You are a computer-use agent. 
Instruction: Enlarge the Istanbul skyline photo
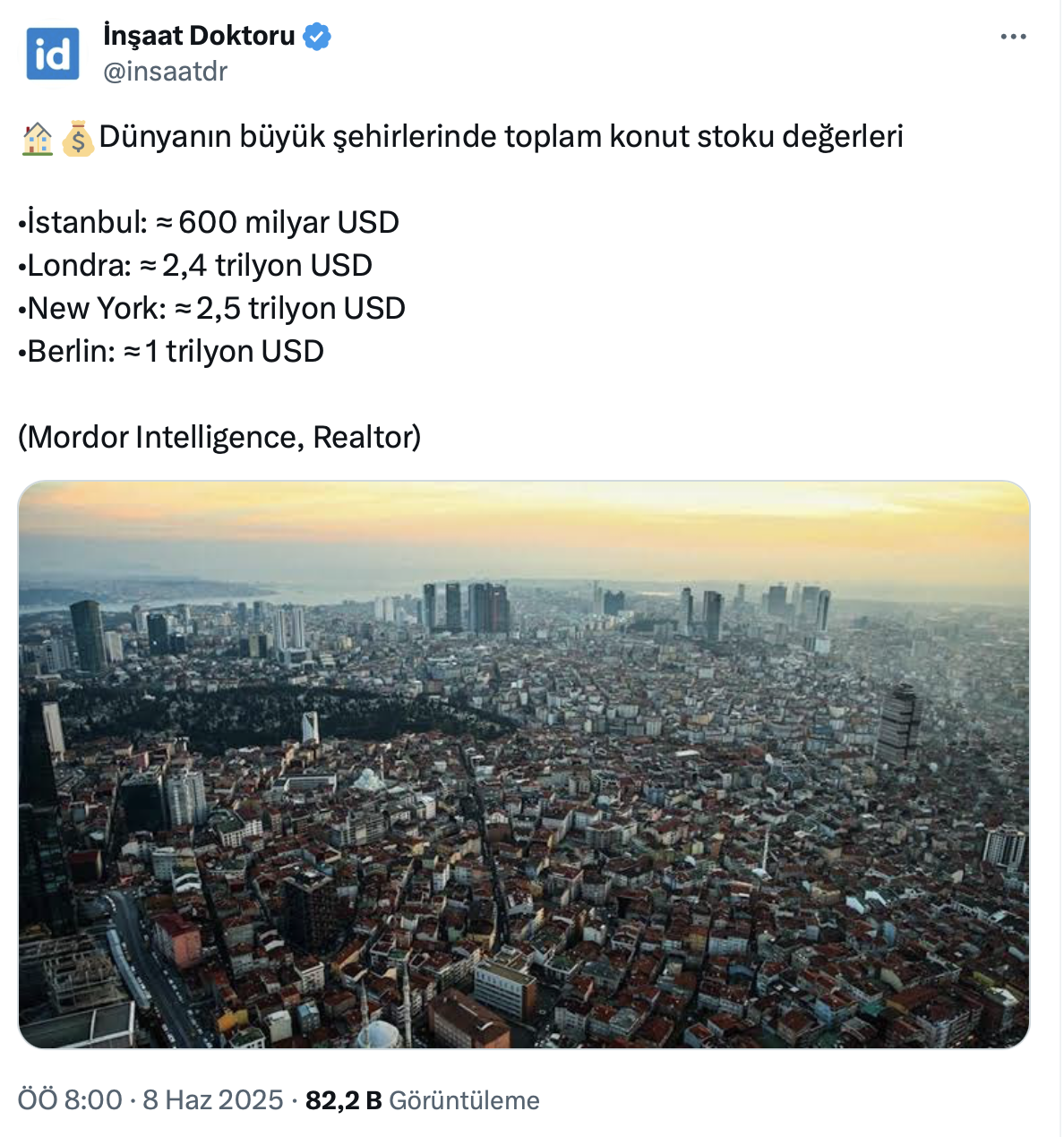coord(524,764)
